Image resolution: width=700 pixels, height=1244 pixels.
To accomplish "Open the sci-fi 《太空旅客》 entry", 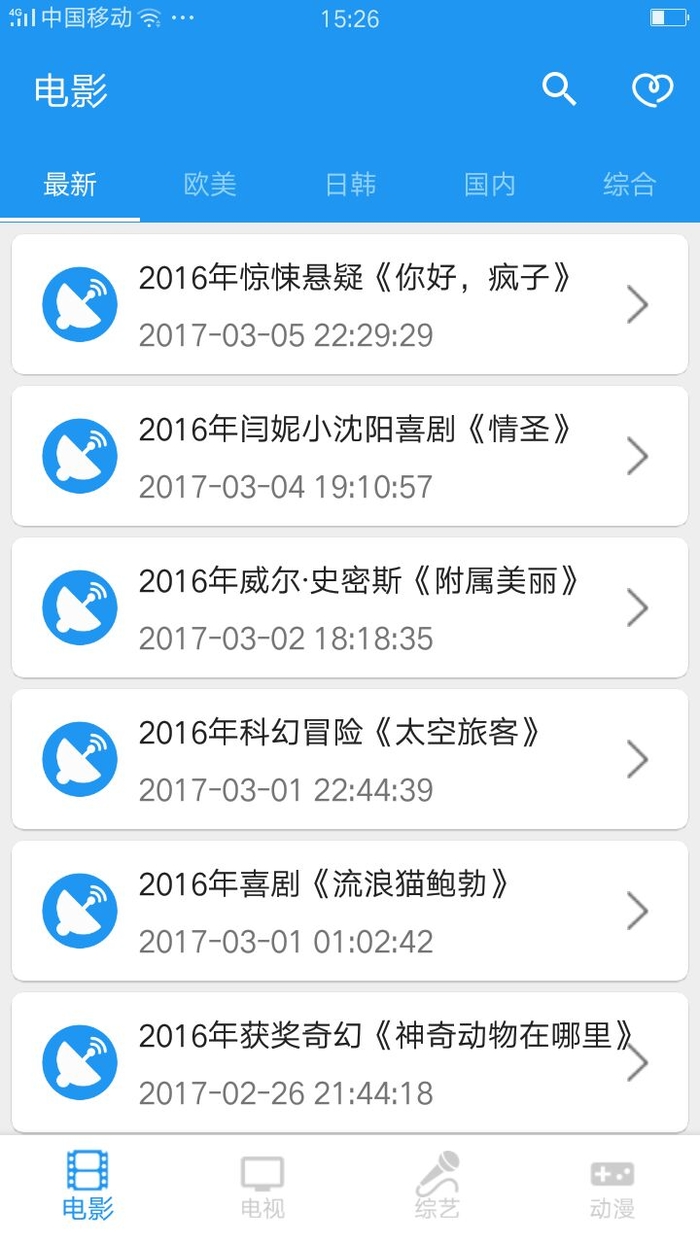I will click(350, 760).
